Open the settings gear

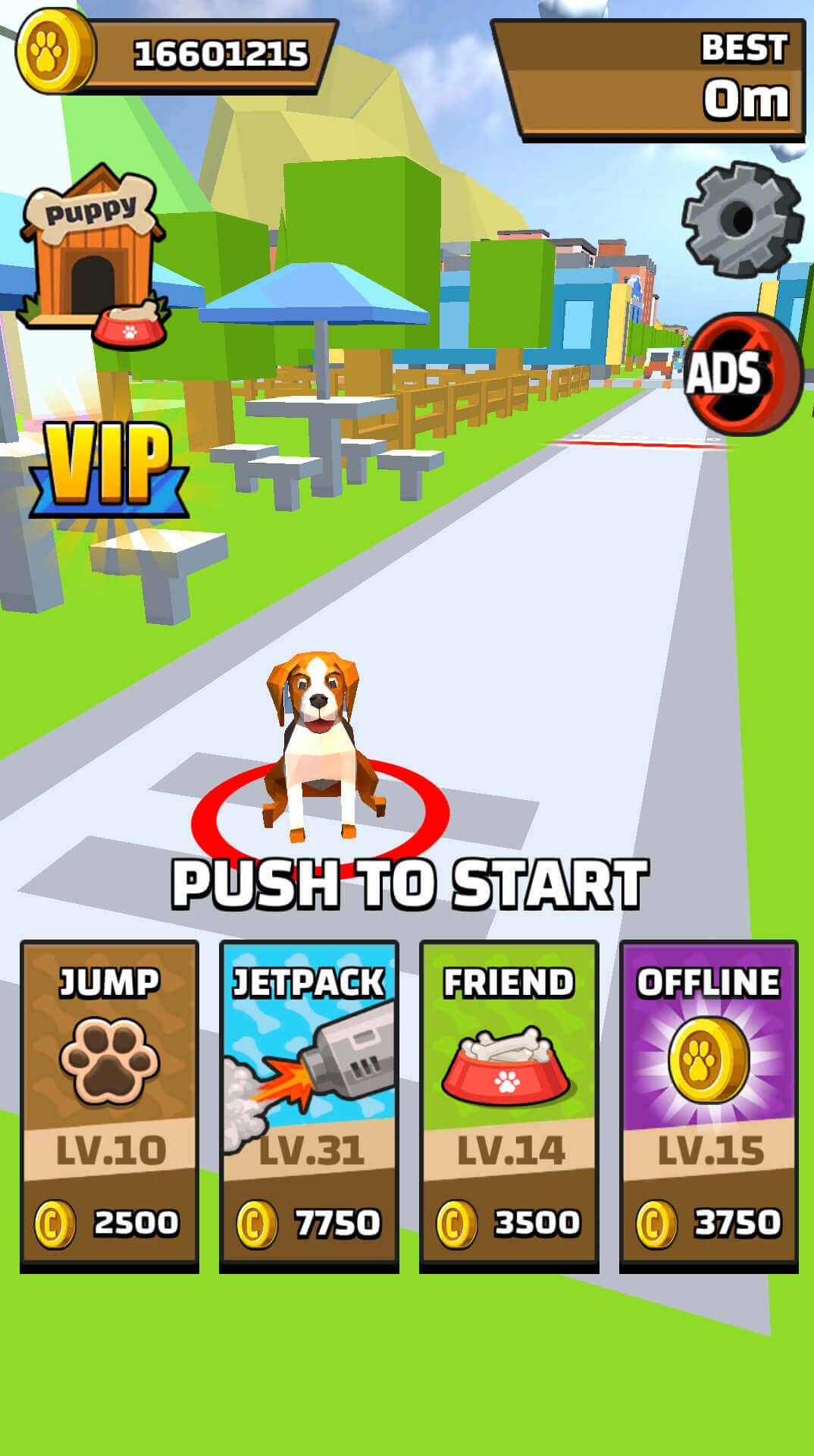743,220
